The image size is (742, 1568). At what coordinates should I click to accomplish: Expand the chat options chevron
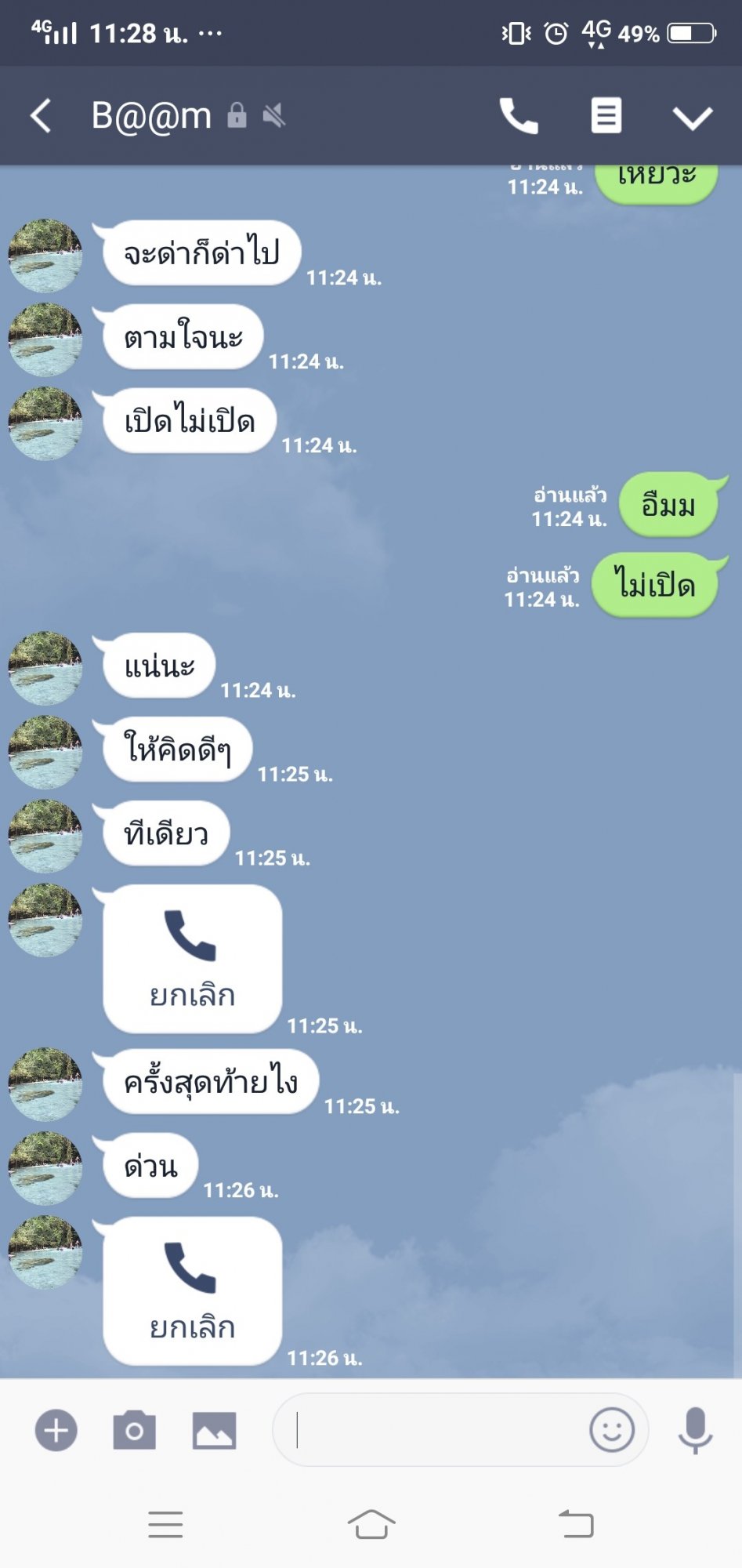pyautogui.click(x=693, y=118)
